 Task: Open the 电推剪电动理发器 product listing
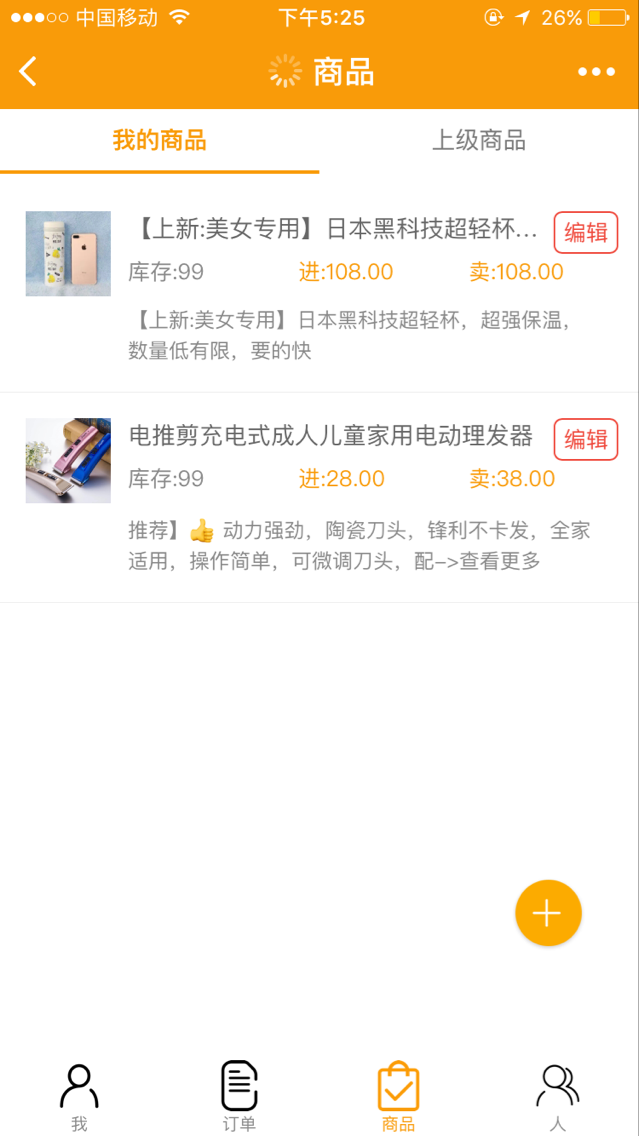point(330,436)
